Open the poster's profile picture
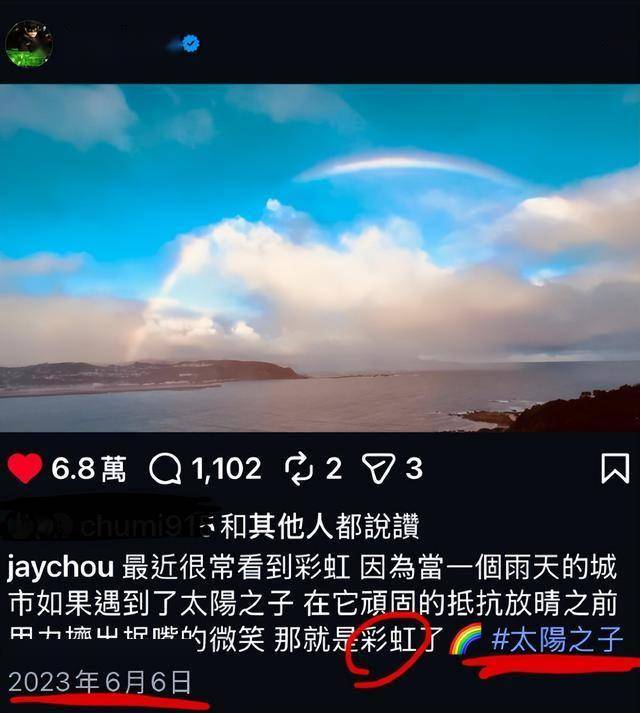Screen dimensions: 640x713 (x=29, y=44)
